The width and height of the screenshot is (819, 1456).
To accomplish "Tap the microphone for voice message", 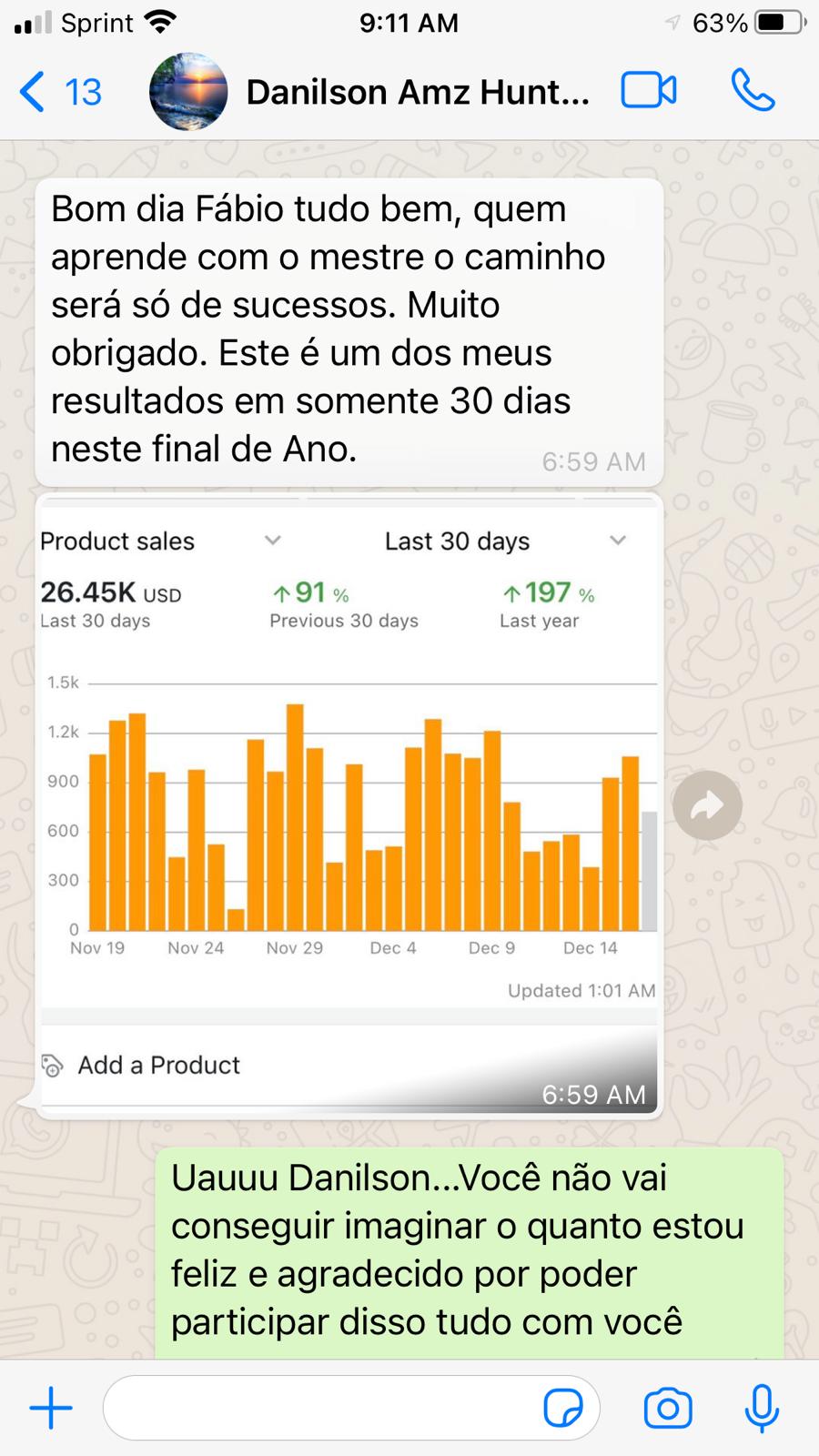I will [x=762, y=1409].
